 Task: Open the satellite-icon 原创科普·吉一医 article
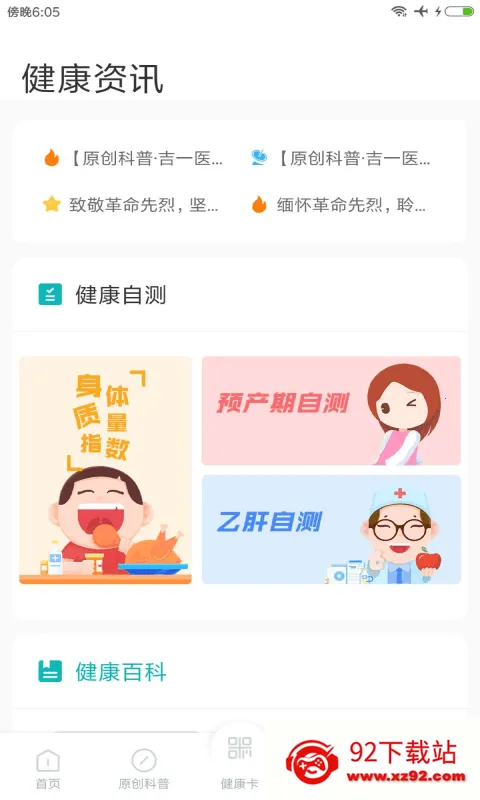click(341, 159)
